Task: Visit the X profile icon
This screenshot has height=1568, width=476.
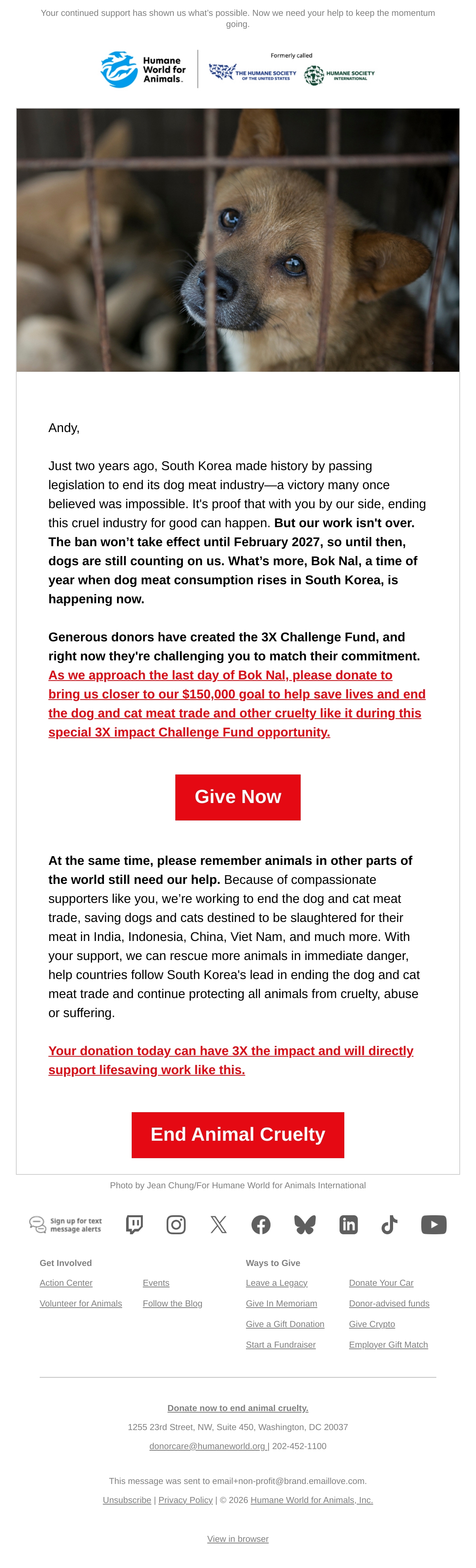Action: (219, 1224)
